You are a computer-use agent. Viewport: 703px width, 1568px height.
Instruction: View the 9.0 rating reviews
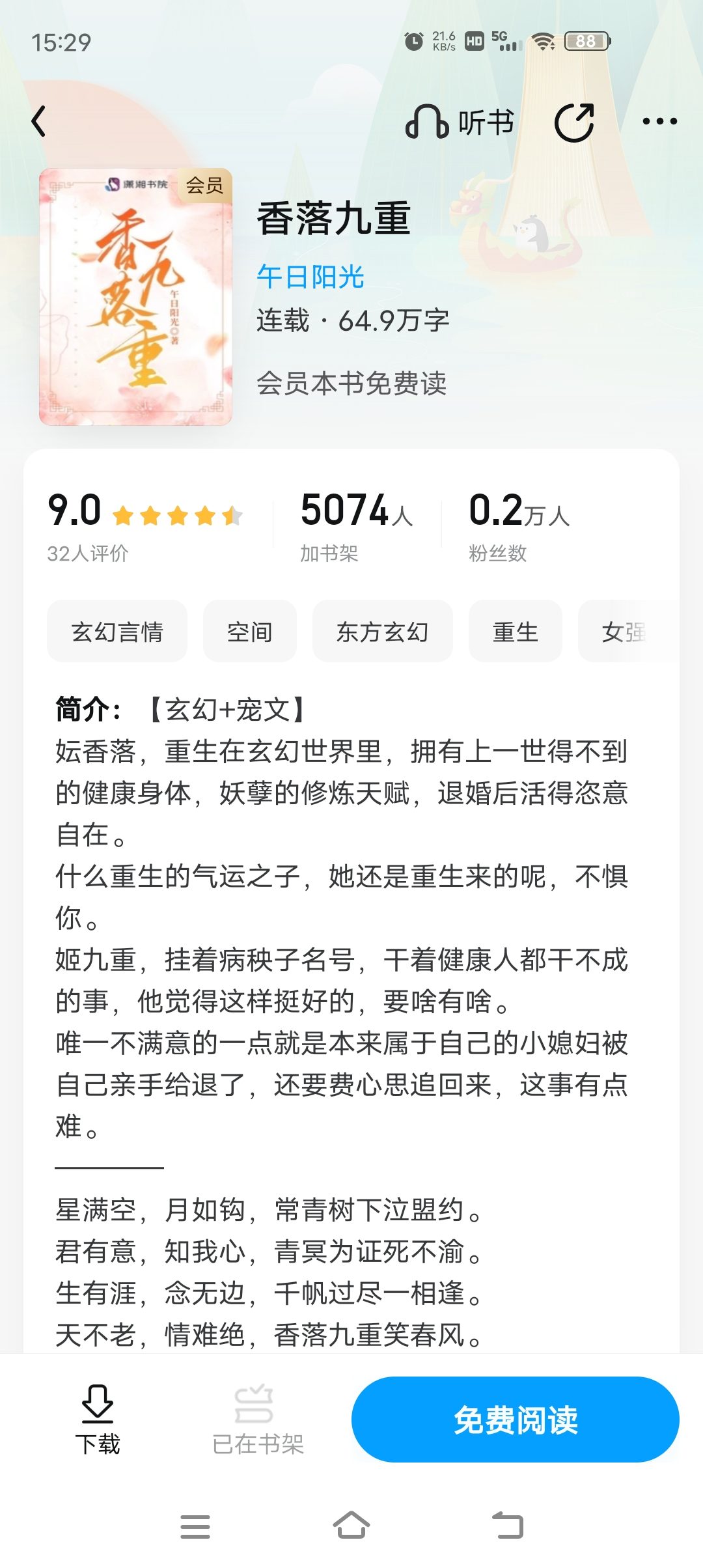pos(145,525)
